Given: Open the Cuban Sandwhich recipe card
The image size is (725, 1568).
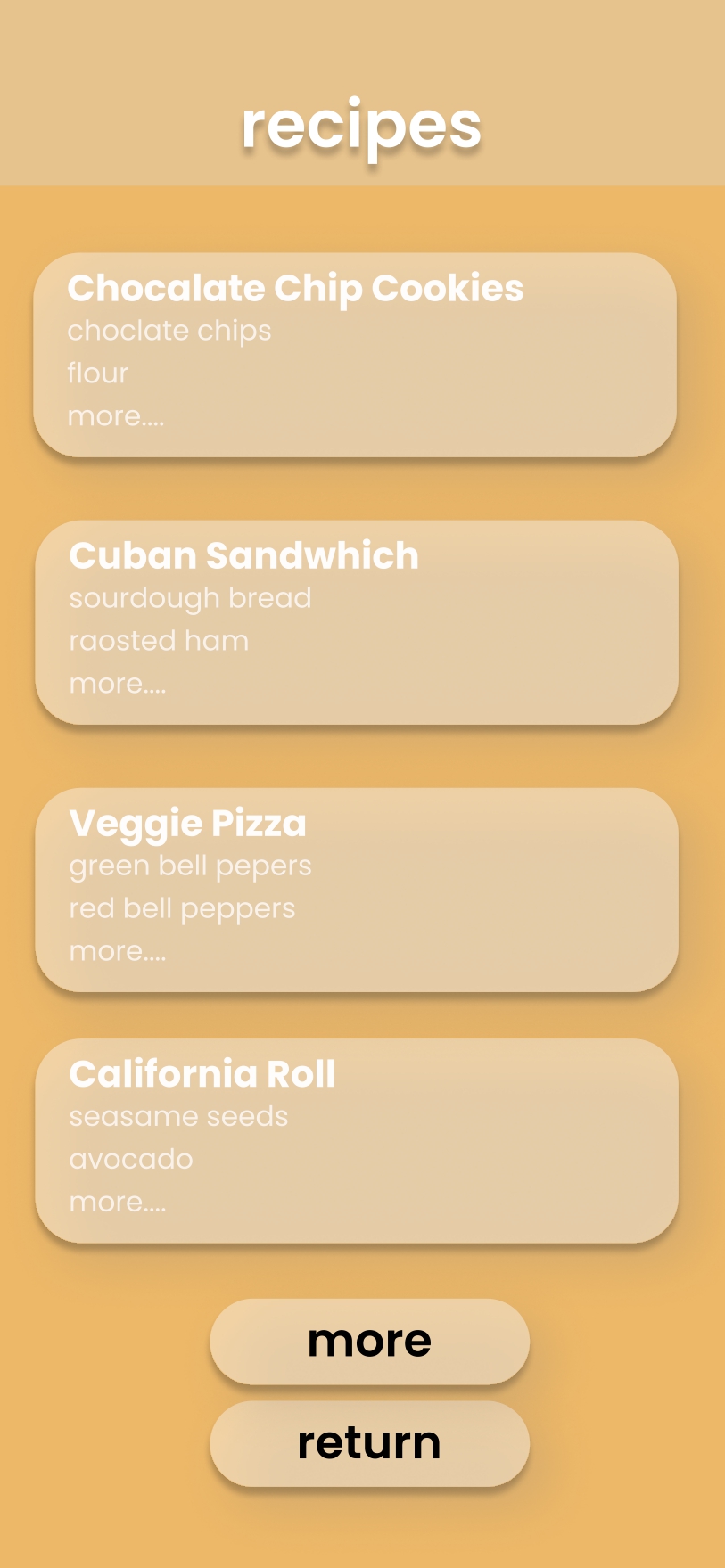Looking at the screenshot, I should 357,622.
